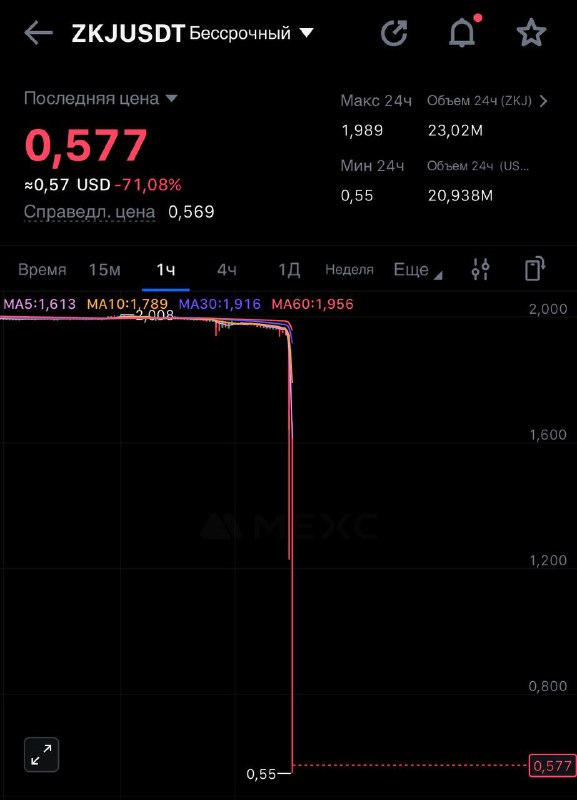
Task: Open the price alert bell
Action: (x=462, y=32)
